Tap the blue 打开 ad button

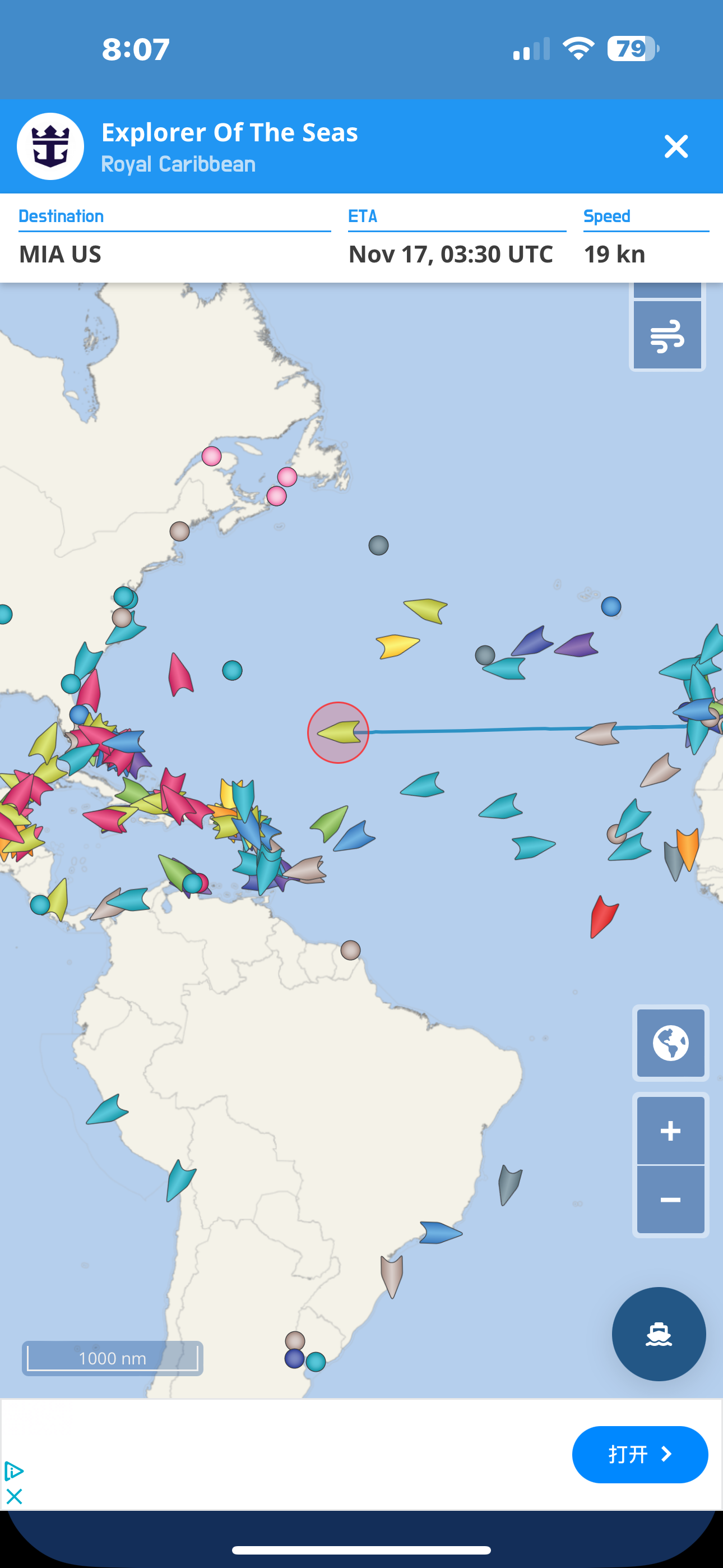639,1454
